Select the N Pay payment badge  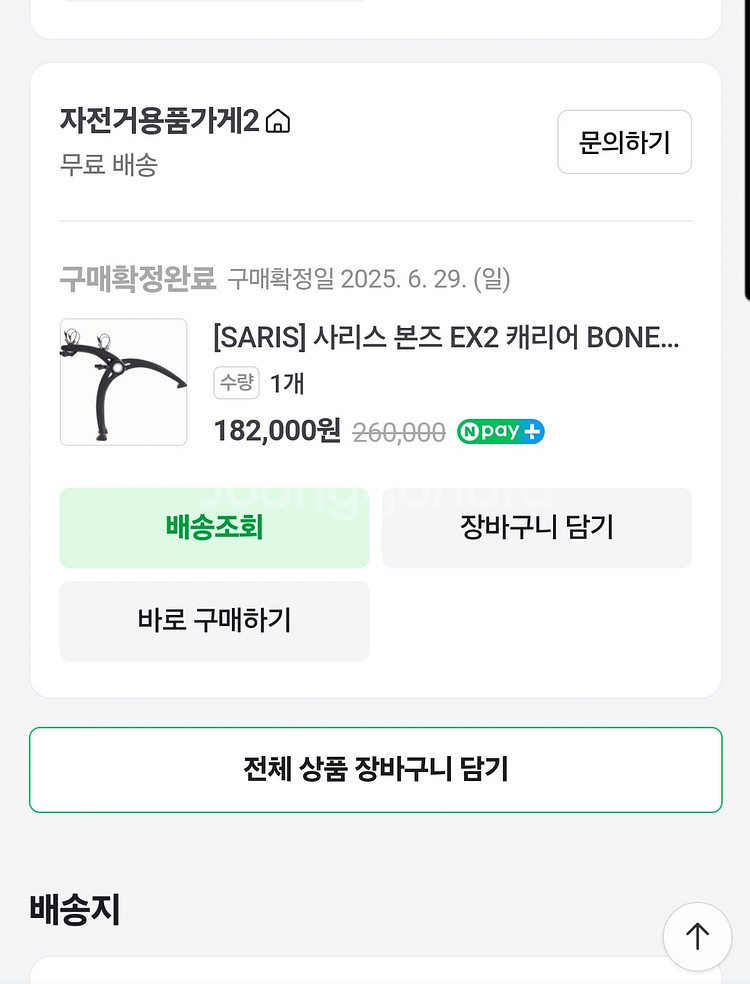pos(500,431)
